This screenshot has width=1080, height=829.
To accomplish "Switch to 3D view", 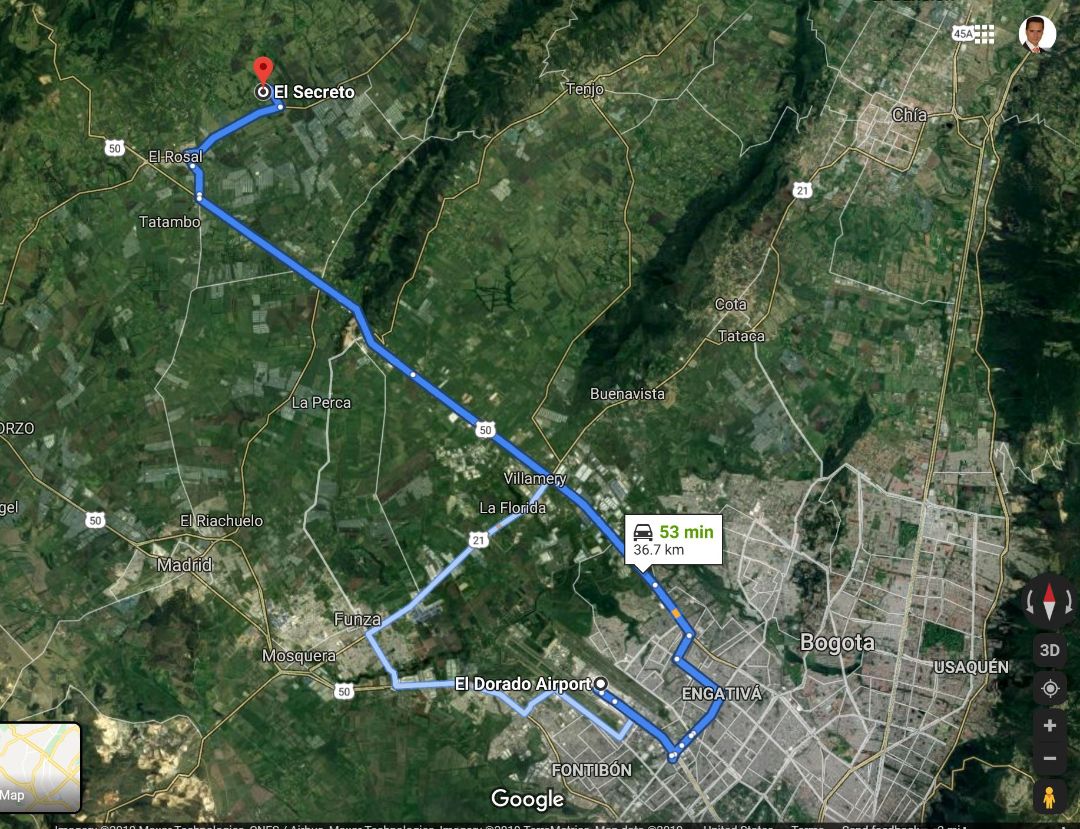I will coord(1049,650).
